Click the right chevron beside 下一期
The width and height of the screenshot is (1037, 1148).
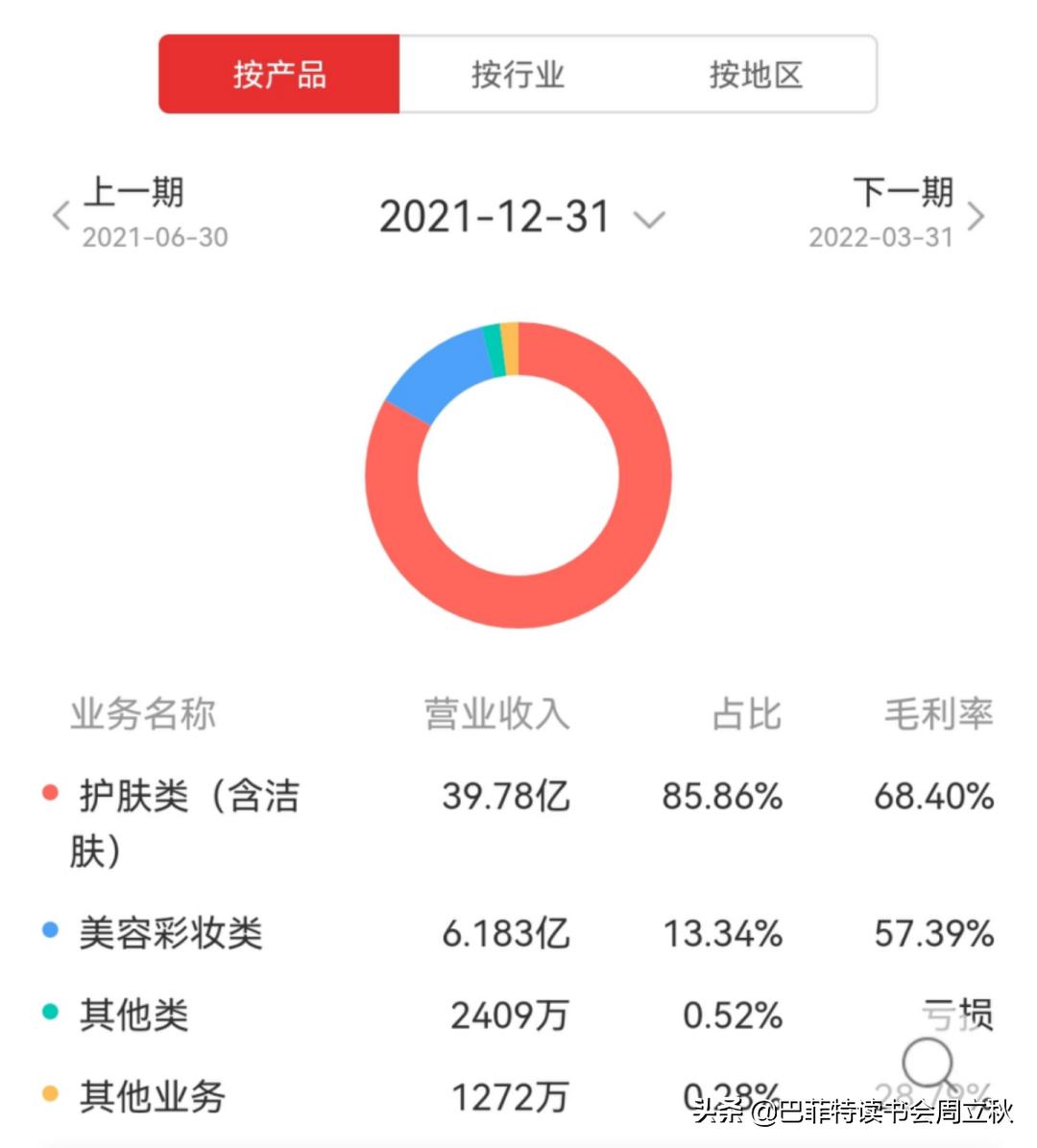point(977,216)
